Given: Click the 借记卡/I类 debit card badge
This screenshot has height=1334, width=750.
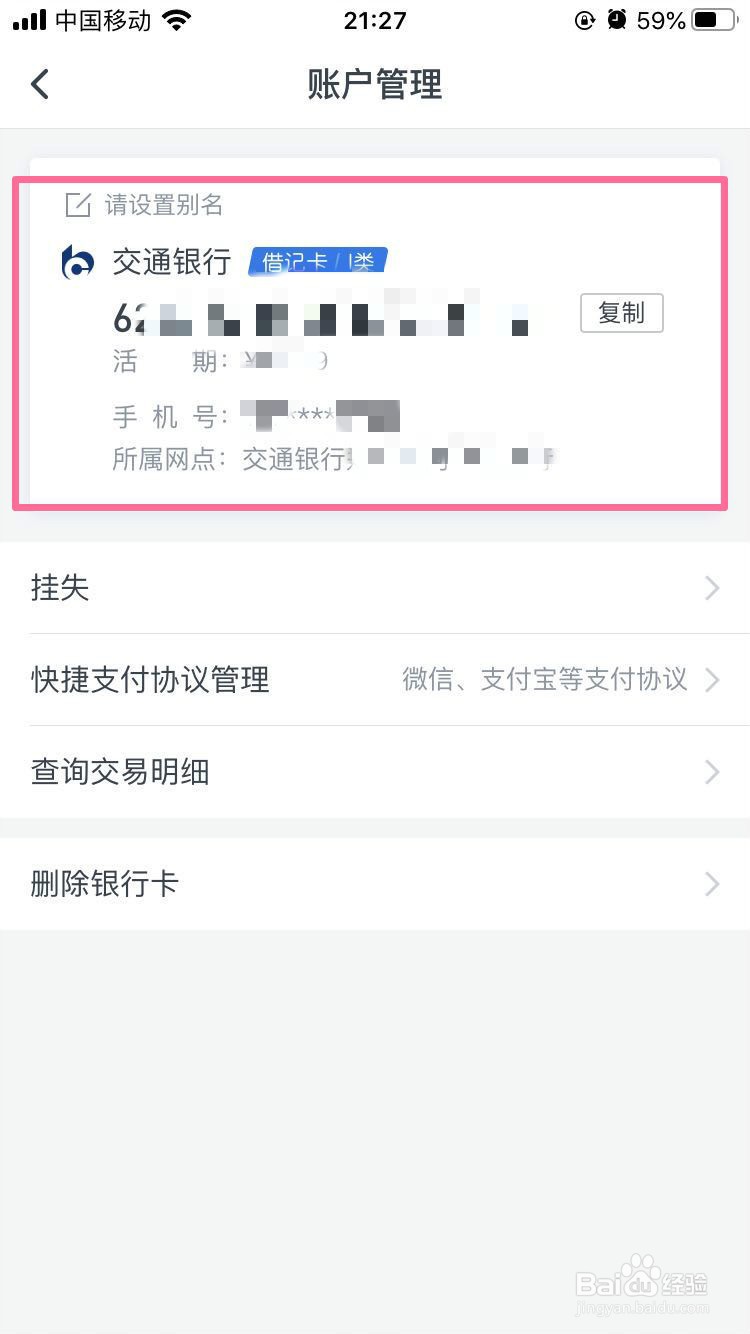Looking at the screenshot, I should click(x=318, y=261).
